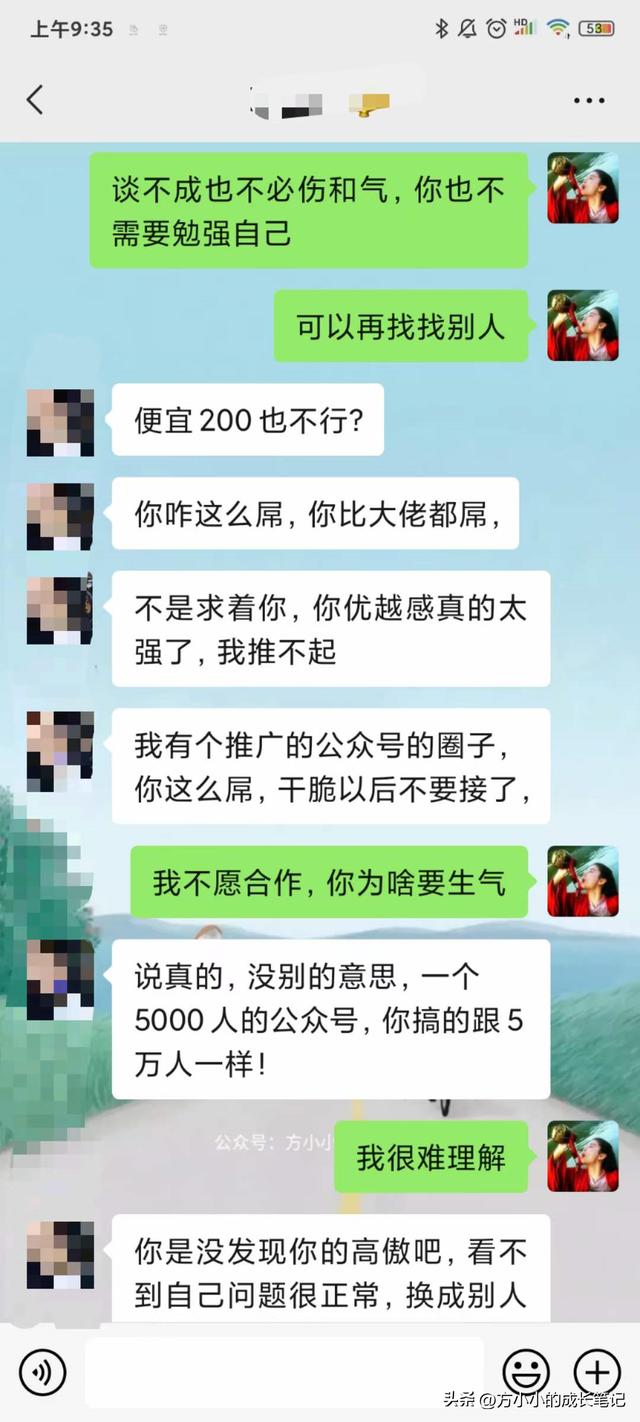The width and height of the screenshot is (640, 1422).
Task: Open the chat's three-dot menu
Action: pyautogui.click(x=589, y=101)
